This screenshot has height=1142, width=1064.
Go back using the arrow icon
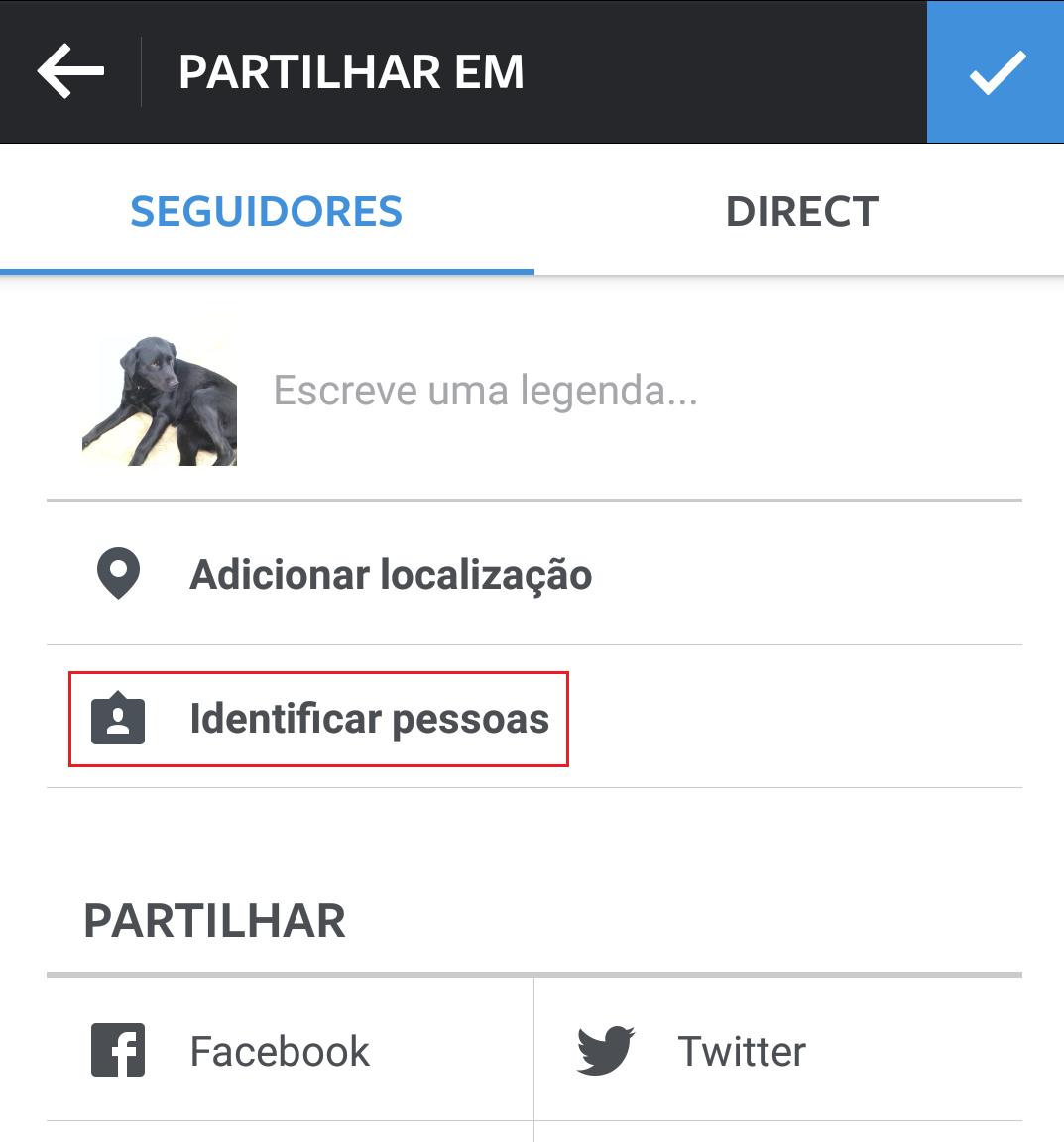70,71
